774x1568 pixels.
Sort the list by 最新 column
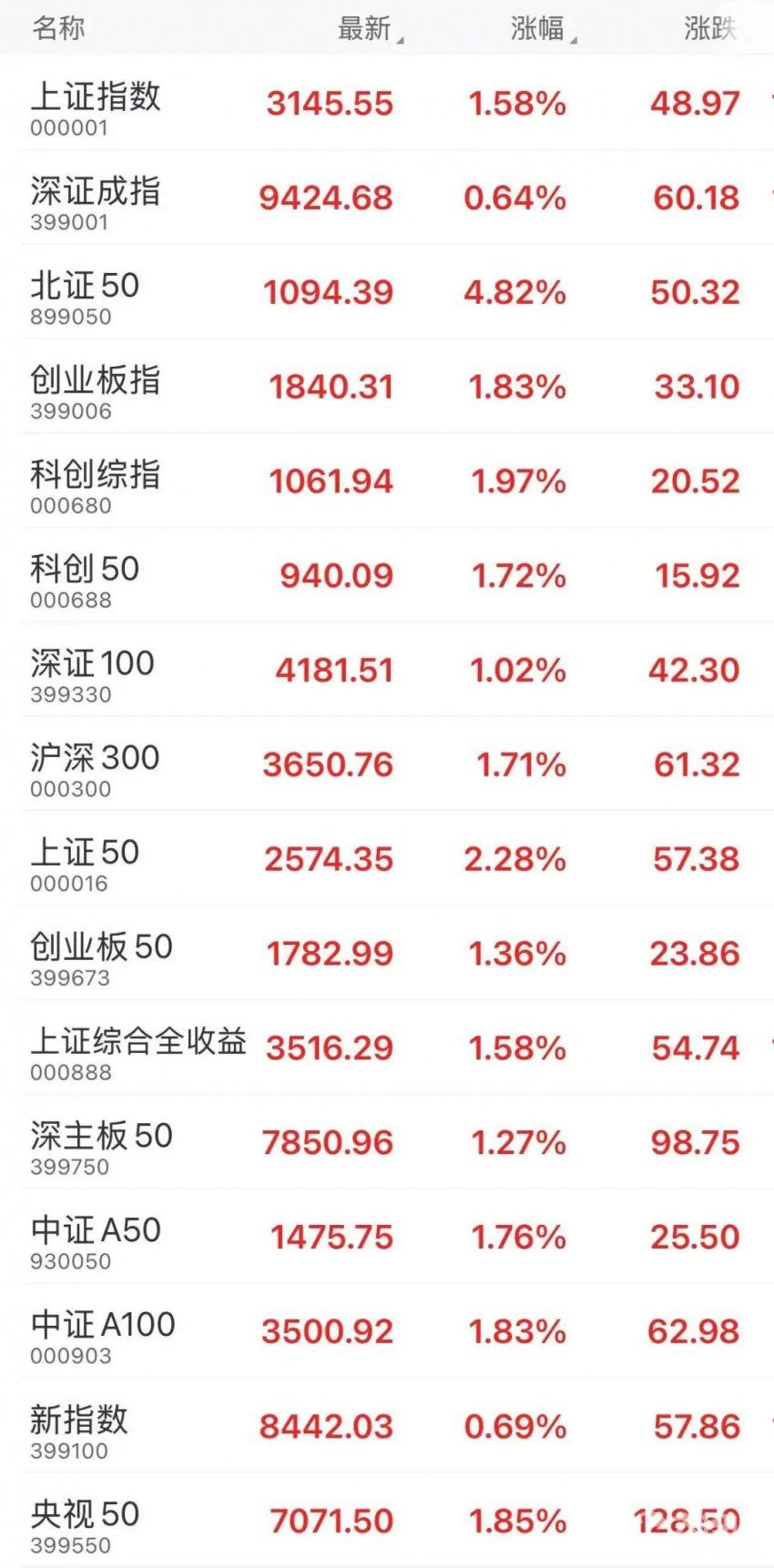[369, 29]
